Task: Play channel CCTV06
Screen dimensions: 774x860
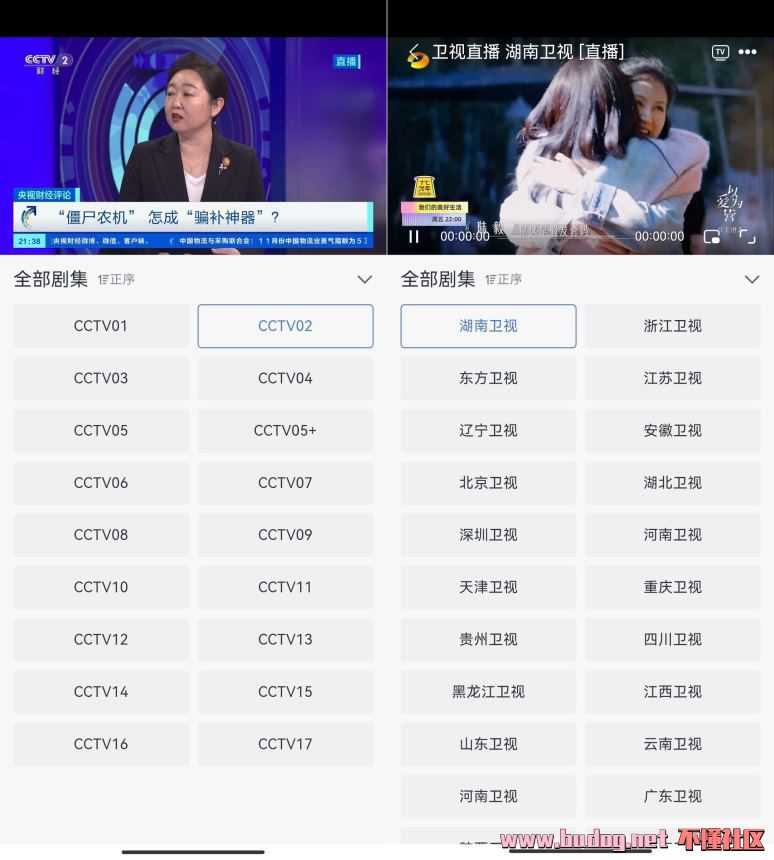Action: pos(101,482)
